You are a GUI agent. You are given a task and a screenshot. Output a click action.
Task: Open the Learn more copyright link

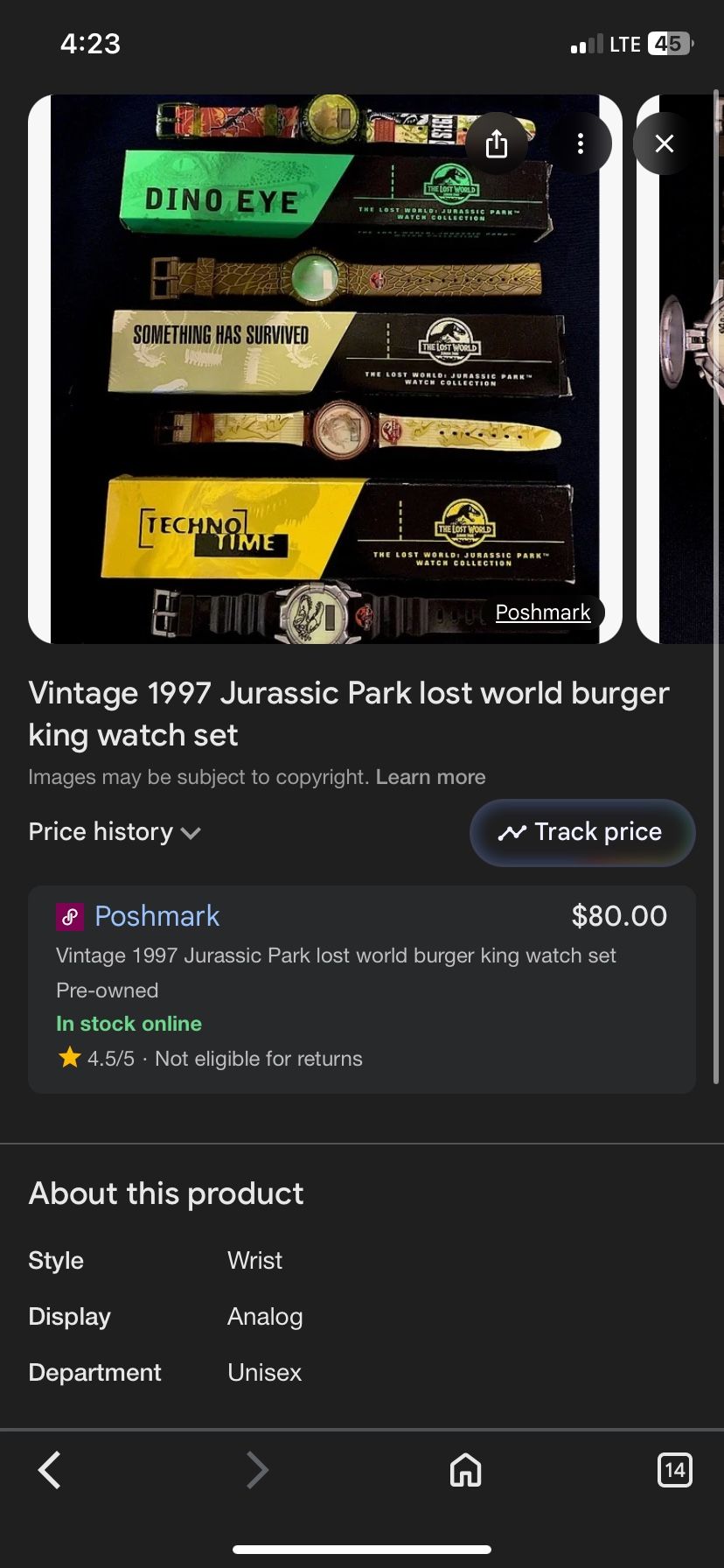pyautogui.click(x=430, y=777)
